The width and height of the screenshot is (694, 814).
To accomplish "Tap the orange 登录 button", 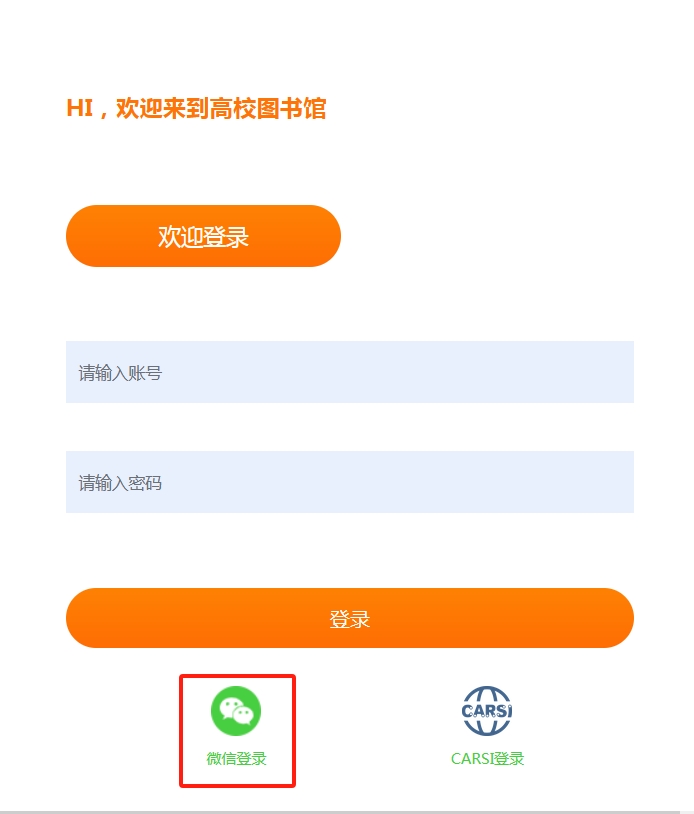I will [349, 618].
